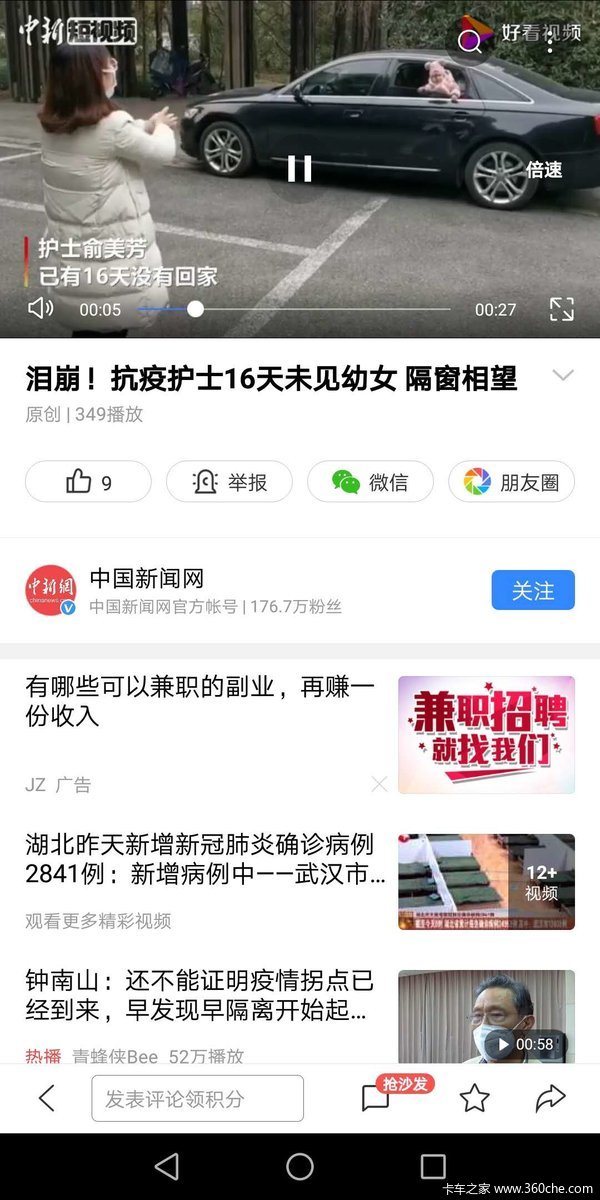Share video to 微信
The width and height of the screenshot is (600, 1200).
coord(370,482)
